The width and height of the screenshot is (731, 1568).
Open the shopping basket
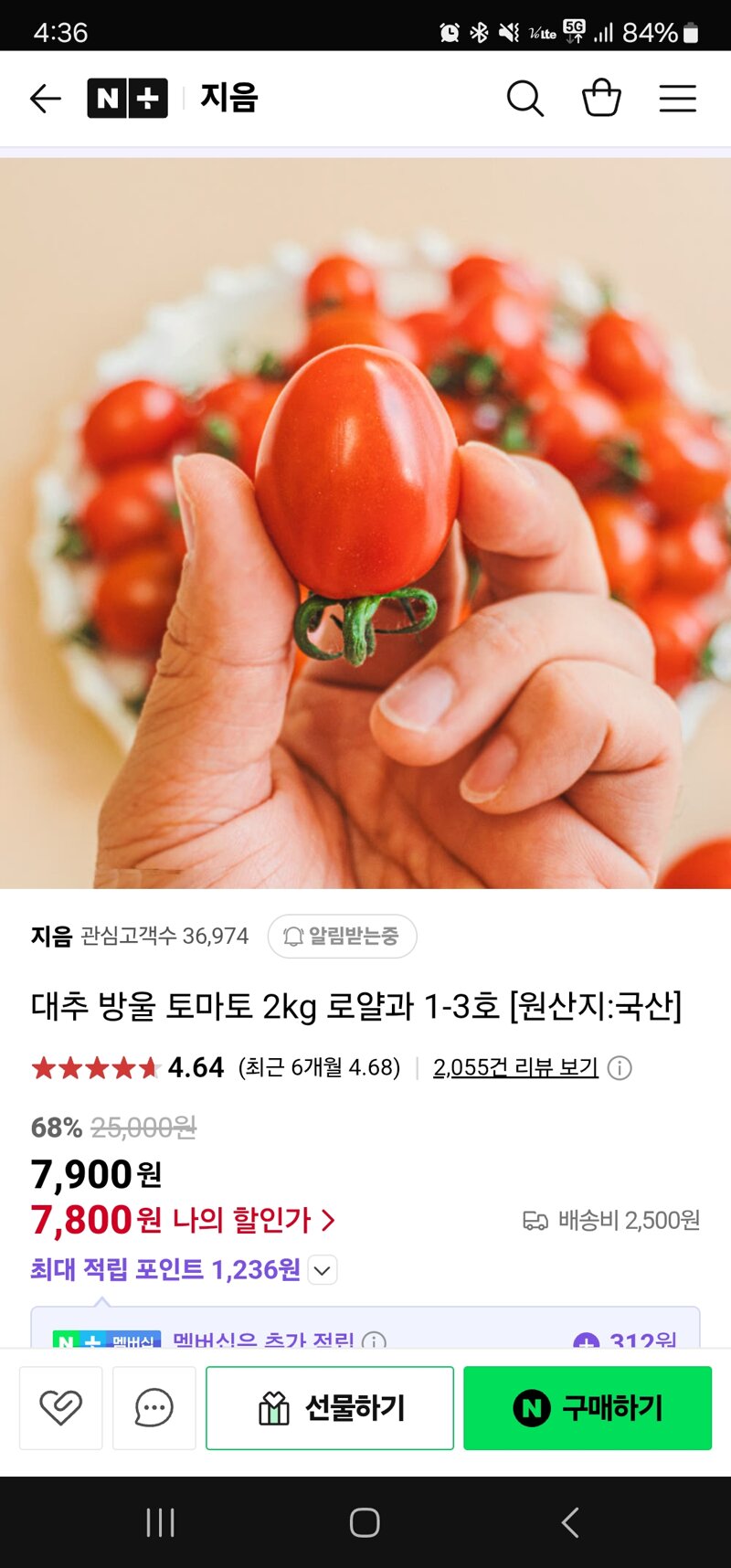[x=601, y=98]
